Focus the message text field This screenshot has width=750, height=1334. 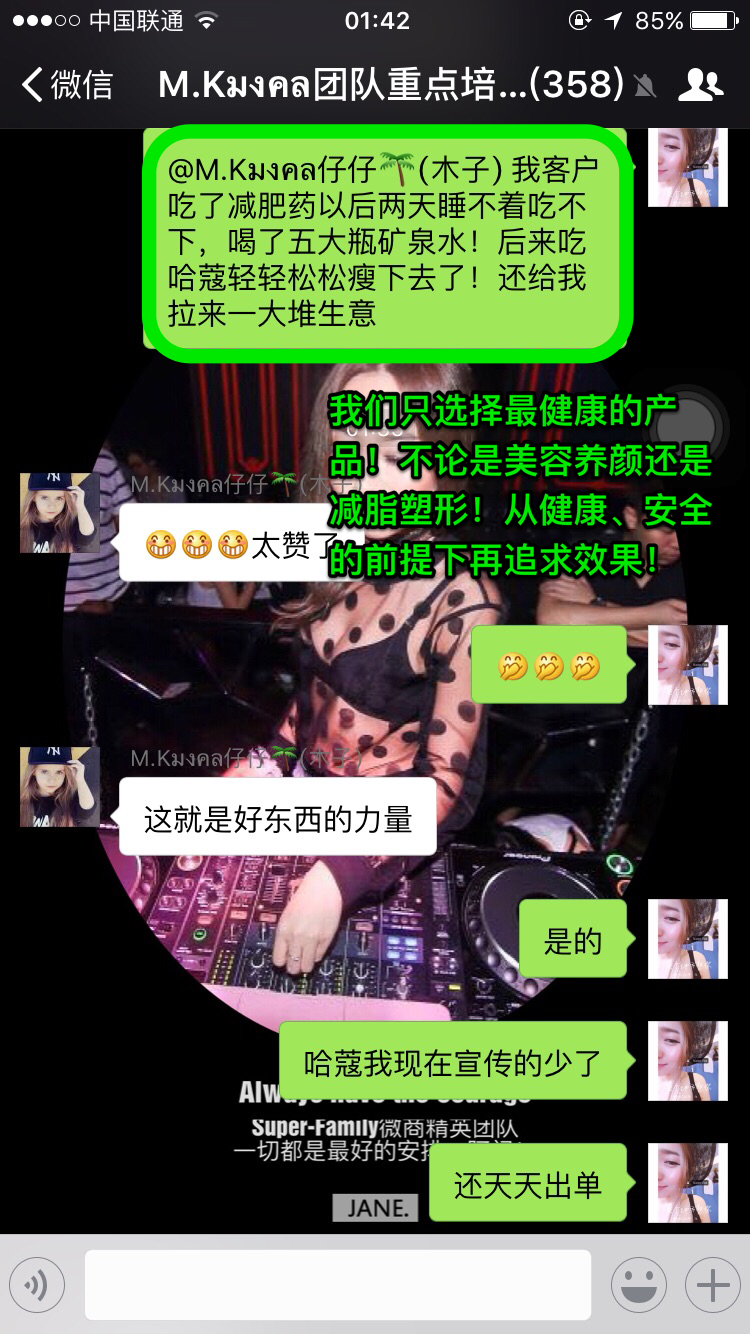click(337, 1285)
